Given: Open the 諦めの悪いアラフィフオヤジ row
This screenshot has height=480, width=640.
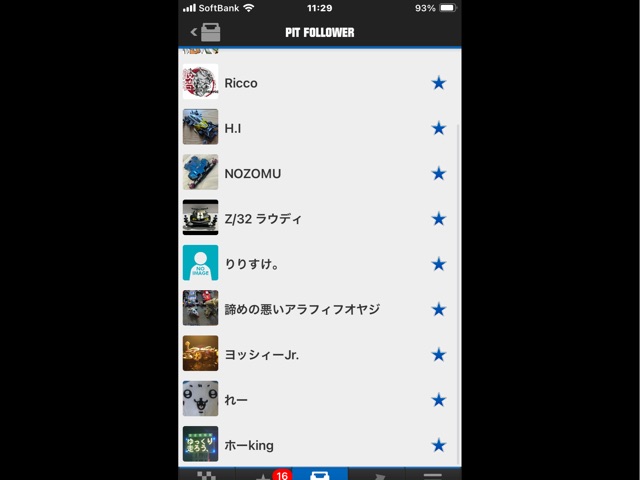Looking at the screenshot, I should tap(302, 309).
